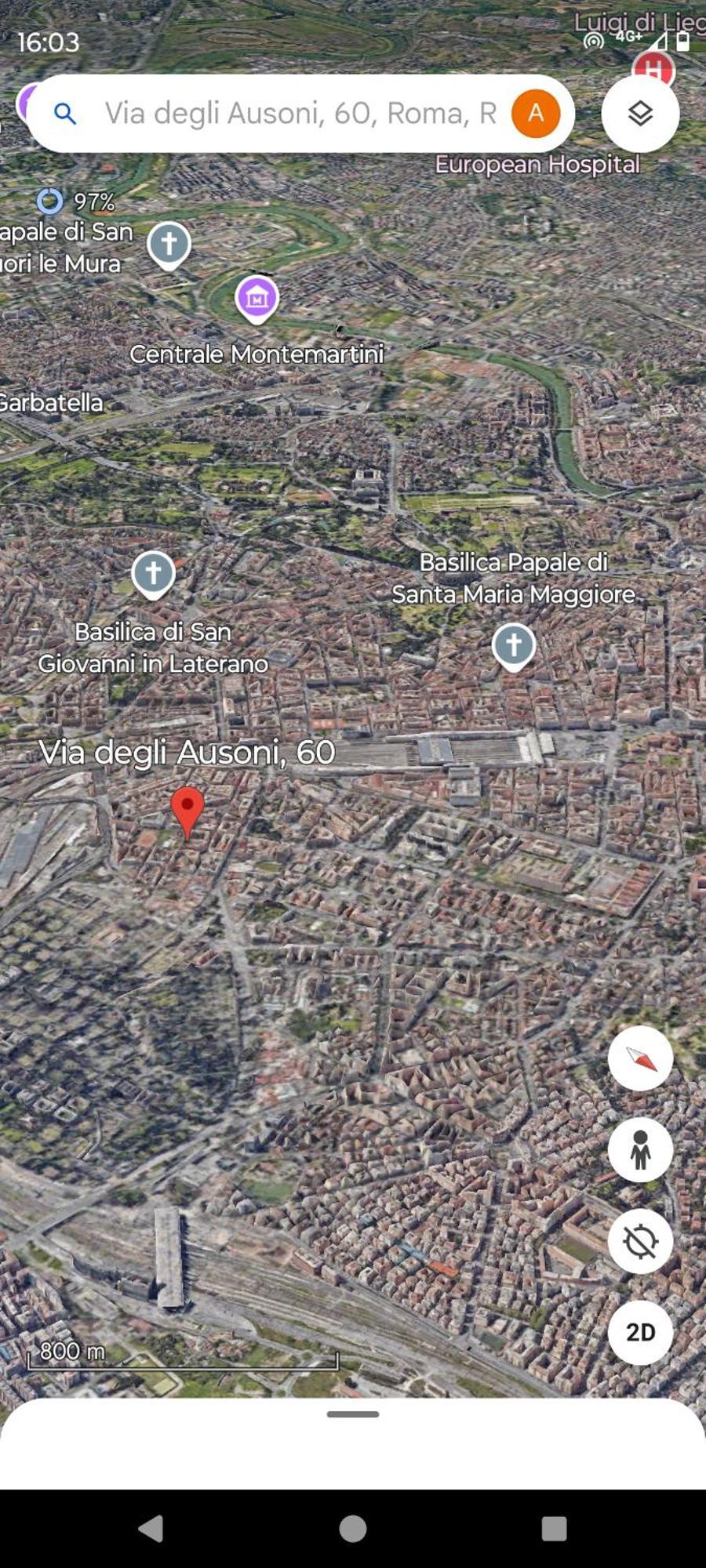Reset orientation with the compass button
The height and width of the screenshot is (1568, 706).
tap(640, 1058)
